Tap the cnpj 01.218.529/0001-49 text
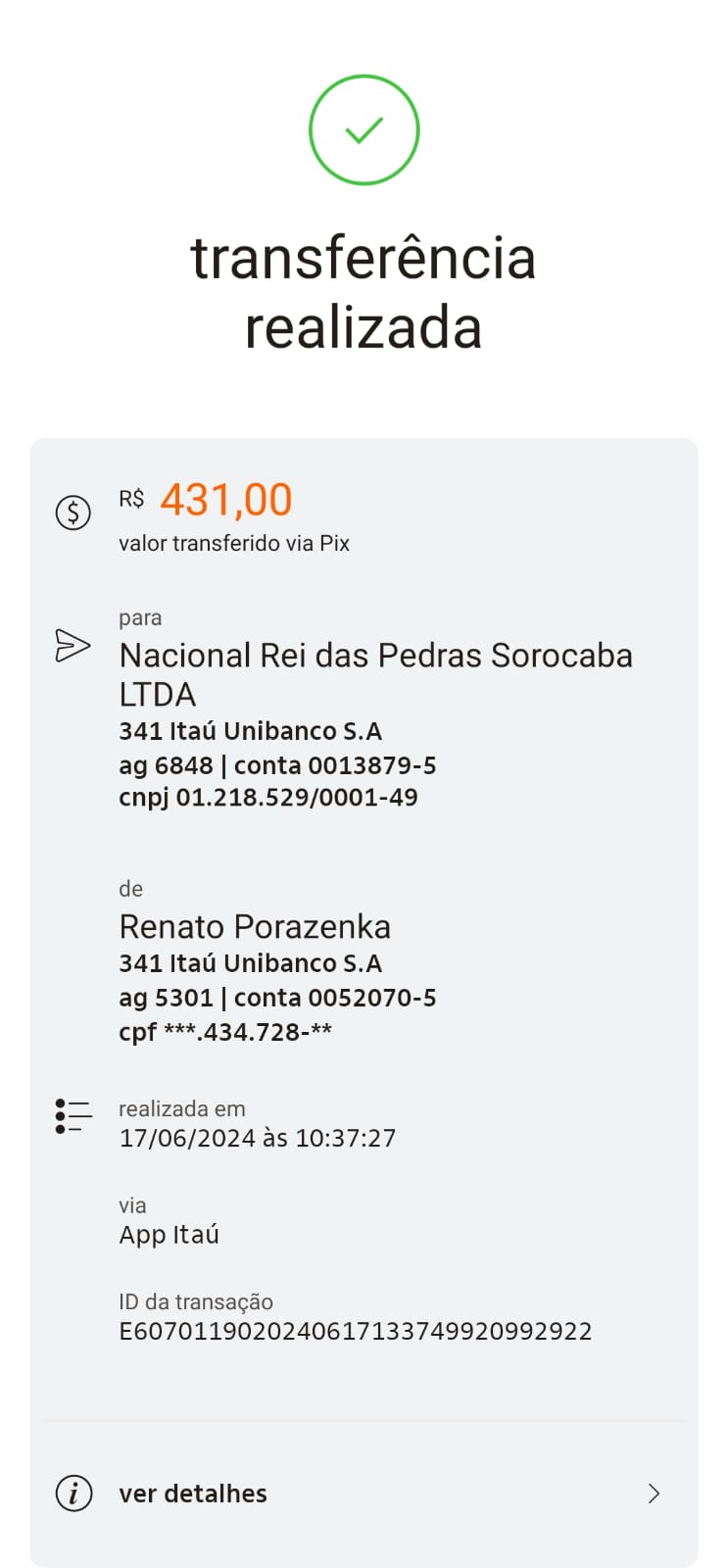The image size is (728, 1568). tap(267, 797)
